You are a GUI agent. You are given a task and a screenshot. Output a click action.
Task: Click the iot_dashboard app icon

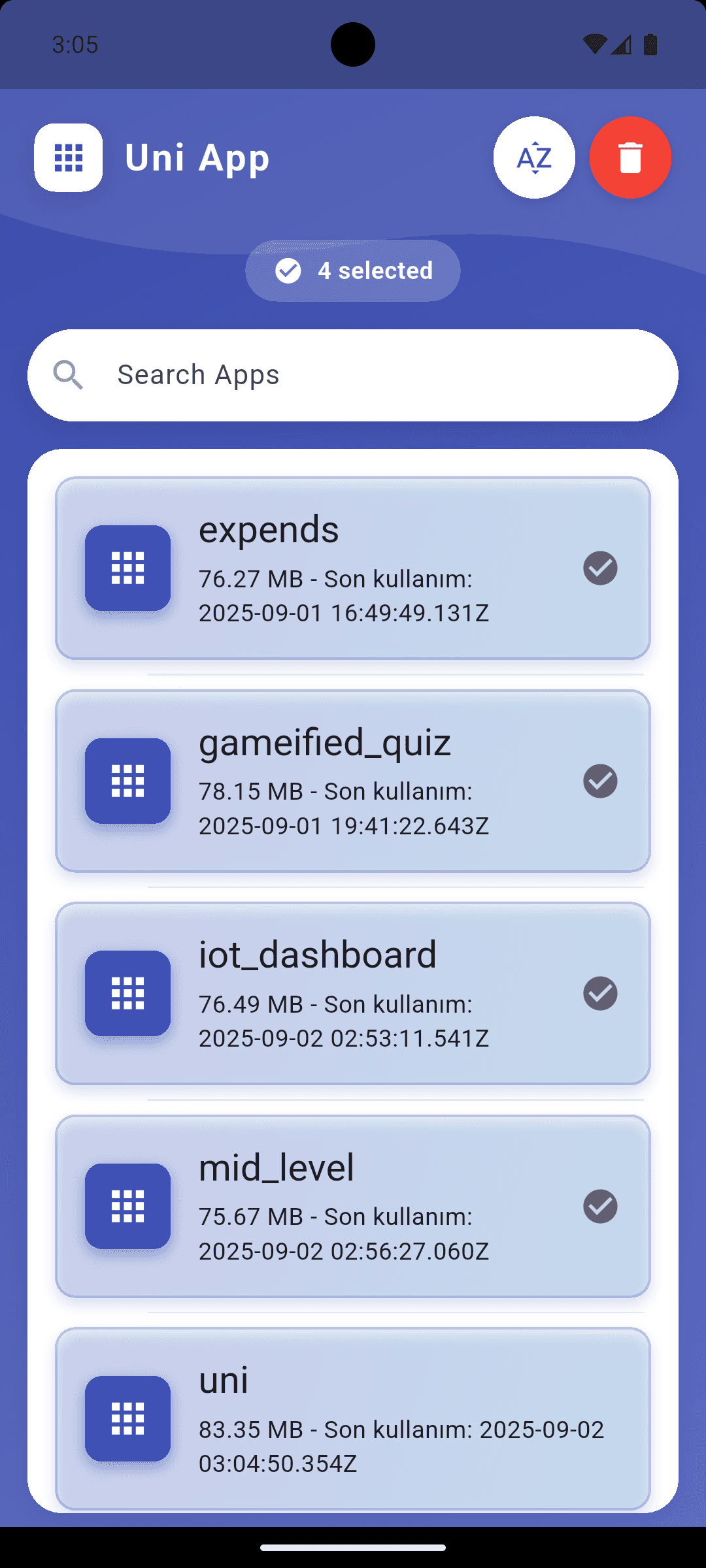[127, 994]
